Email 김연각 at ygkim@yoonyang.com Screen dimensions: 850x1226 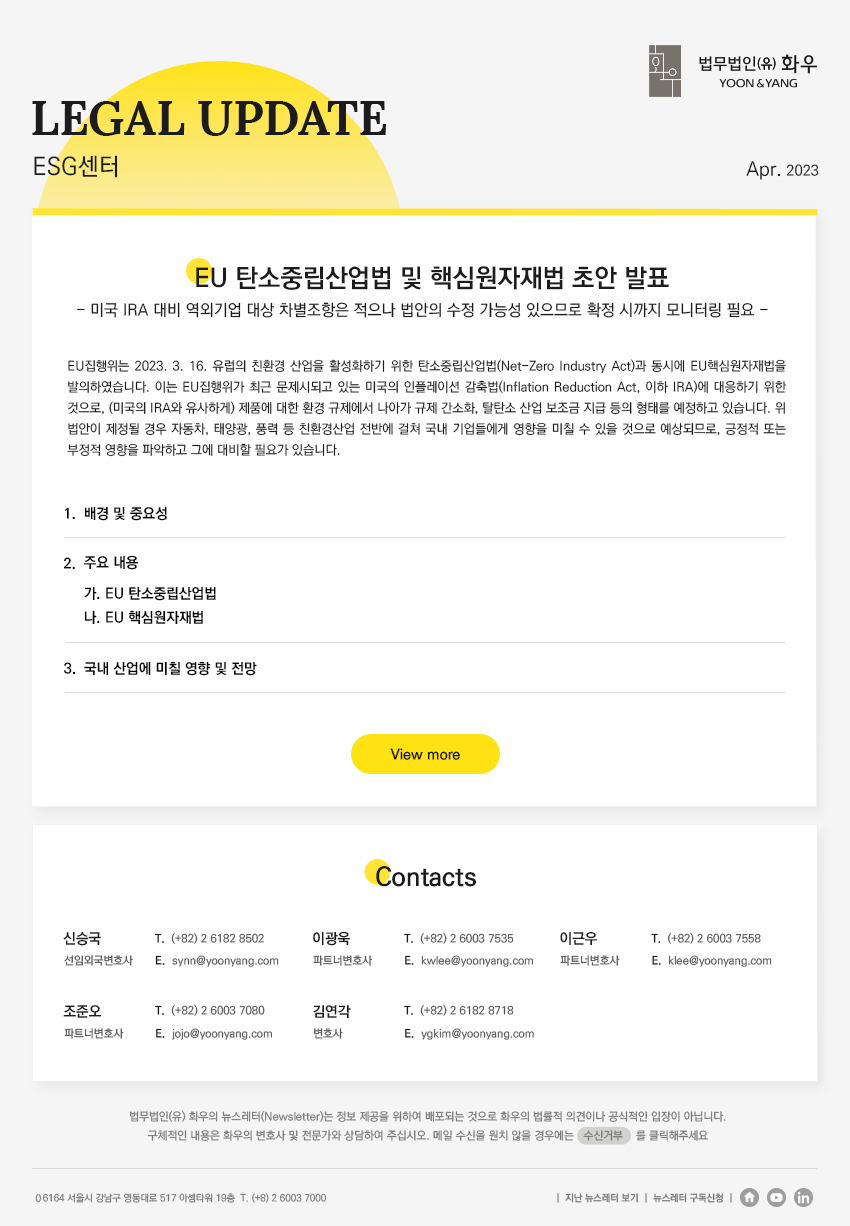pos(477,1033)
